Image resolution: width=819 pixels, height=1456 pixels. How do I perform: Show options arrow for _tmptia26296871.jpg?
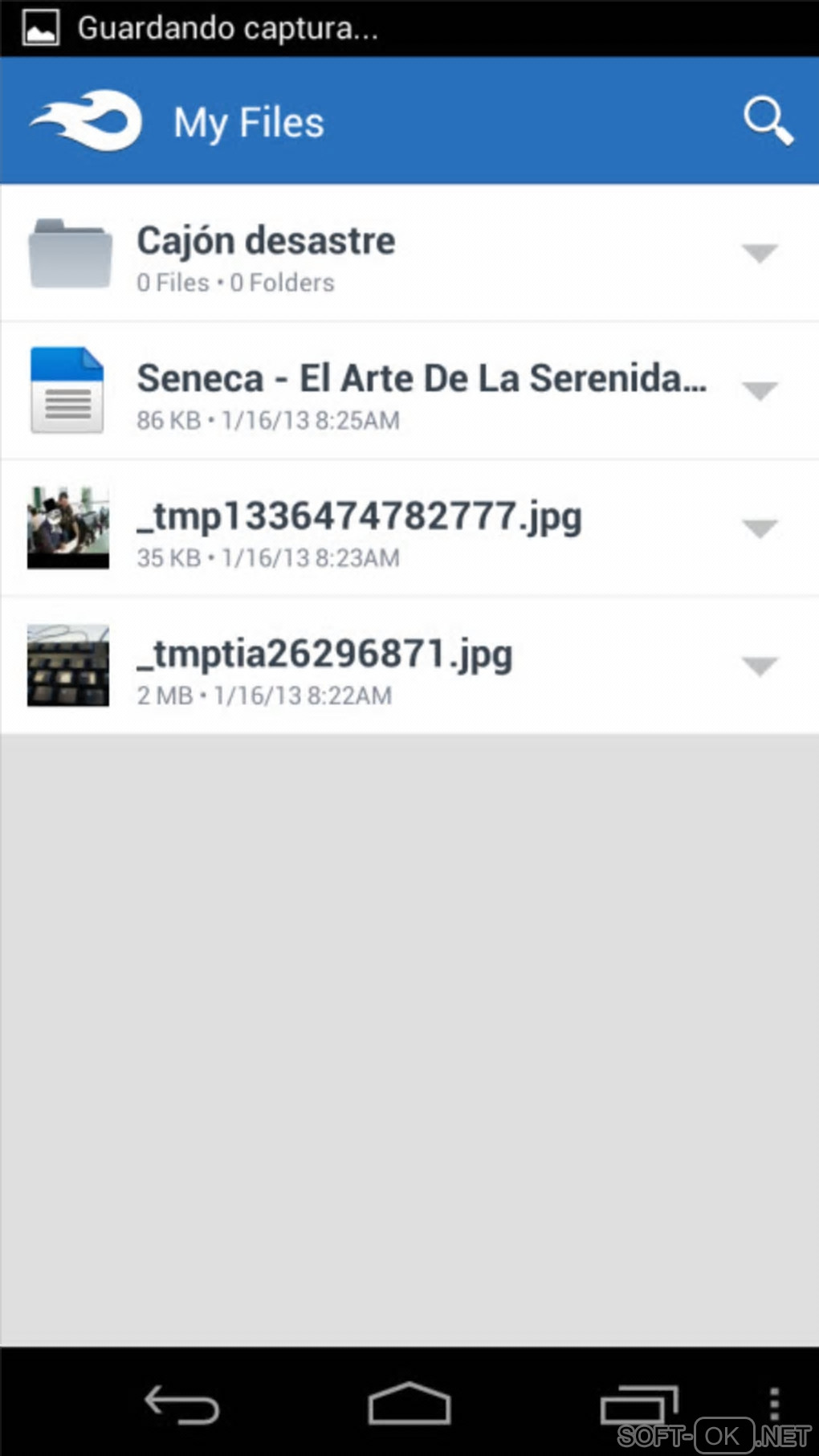(760, 666)
